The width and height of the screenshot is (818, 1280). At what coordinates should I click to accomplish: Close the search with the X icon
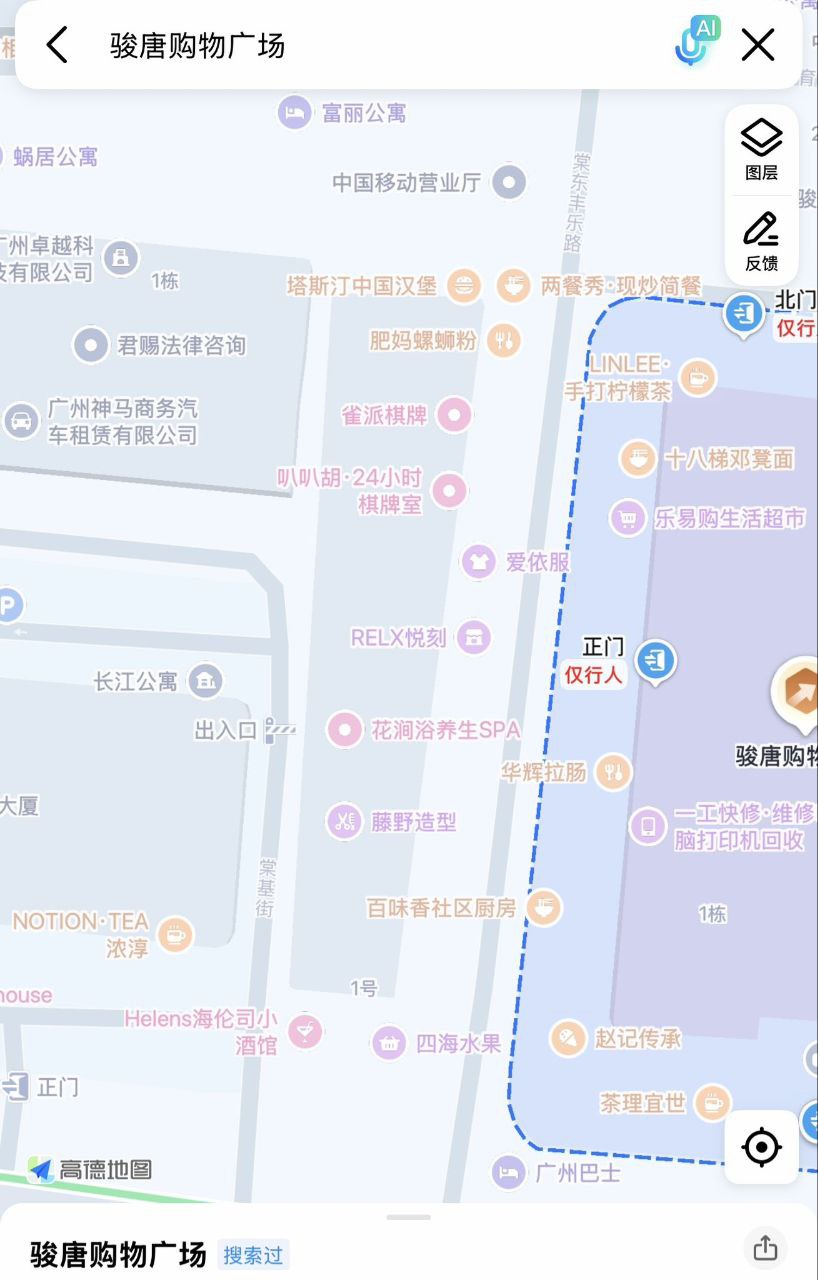pos(758,45)
